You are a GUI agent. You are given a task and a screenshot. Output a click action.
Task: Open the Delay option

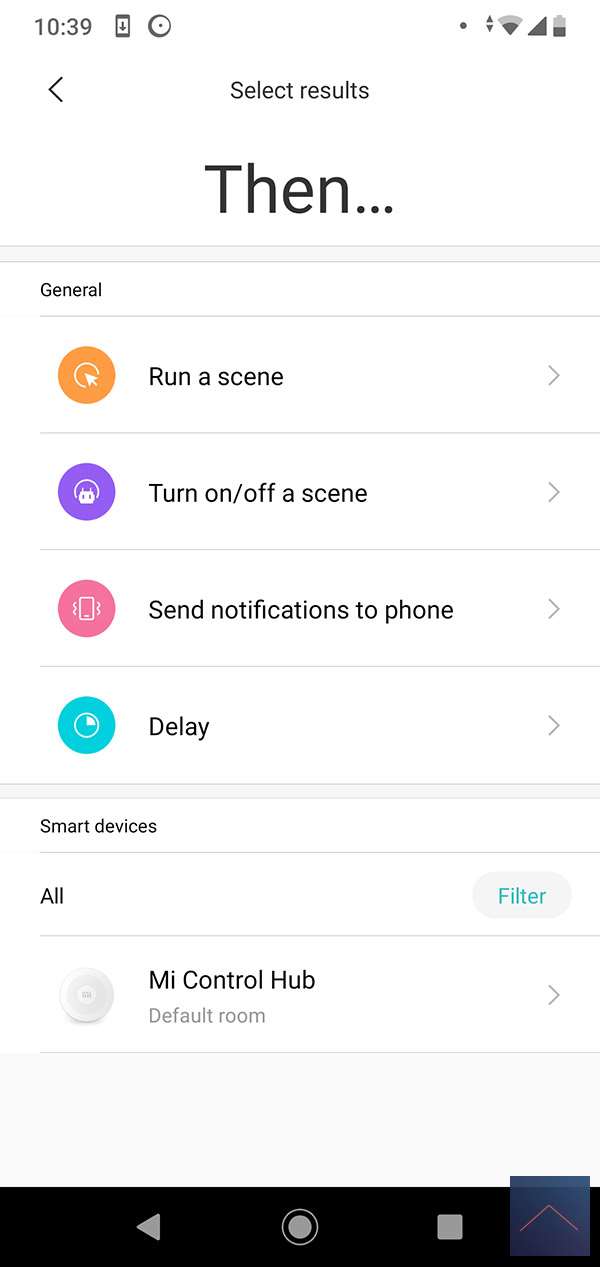(x=300, y=726)
